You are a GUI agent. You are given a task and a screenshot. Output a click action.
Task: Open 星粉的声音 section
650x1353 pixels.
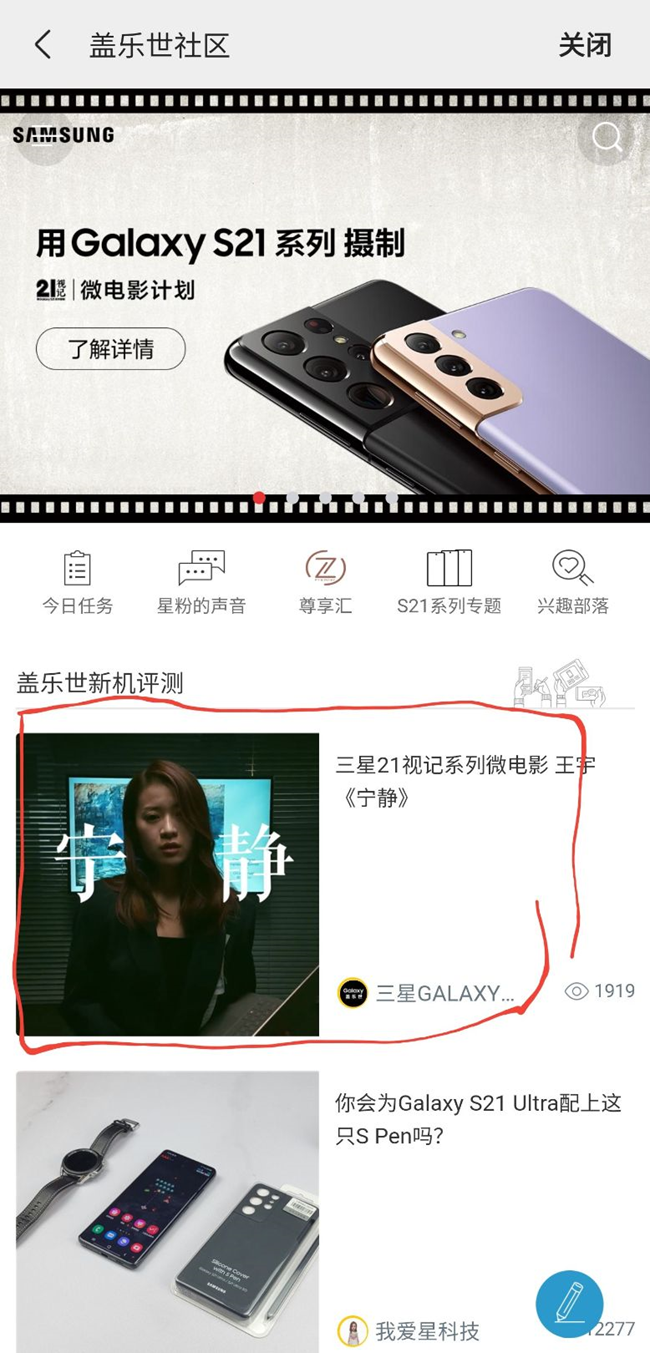tap(201, 583)
